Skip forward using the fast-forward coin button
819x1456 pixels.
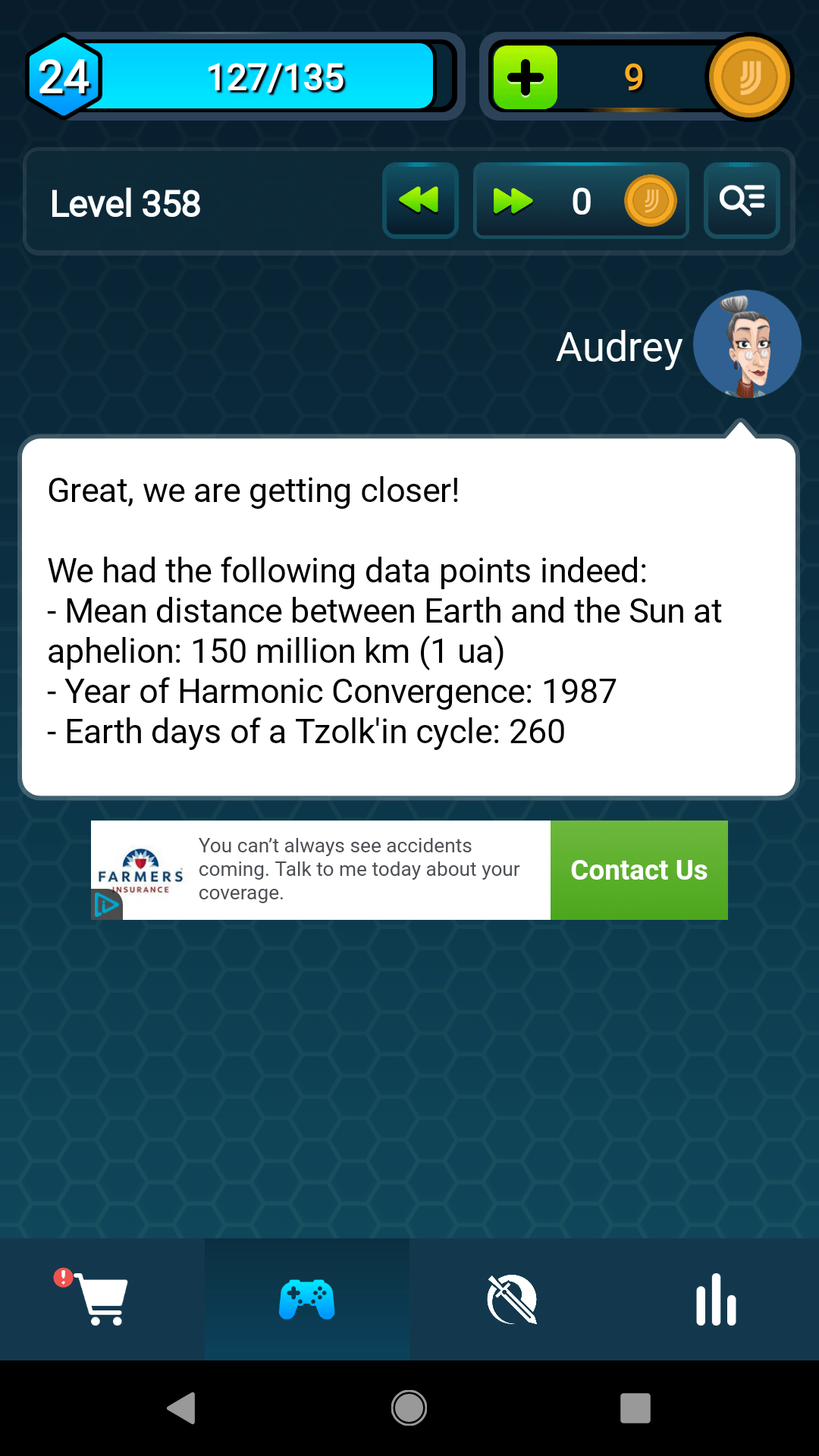pos(581,201)
